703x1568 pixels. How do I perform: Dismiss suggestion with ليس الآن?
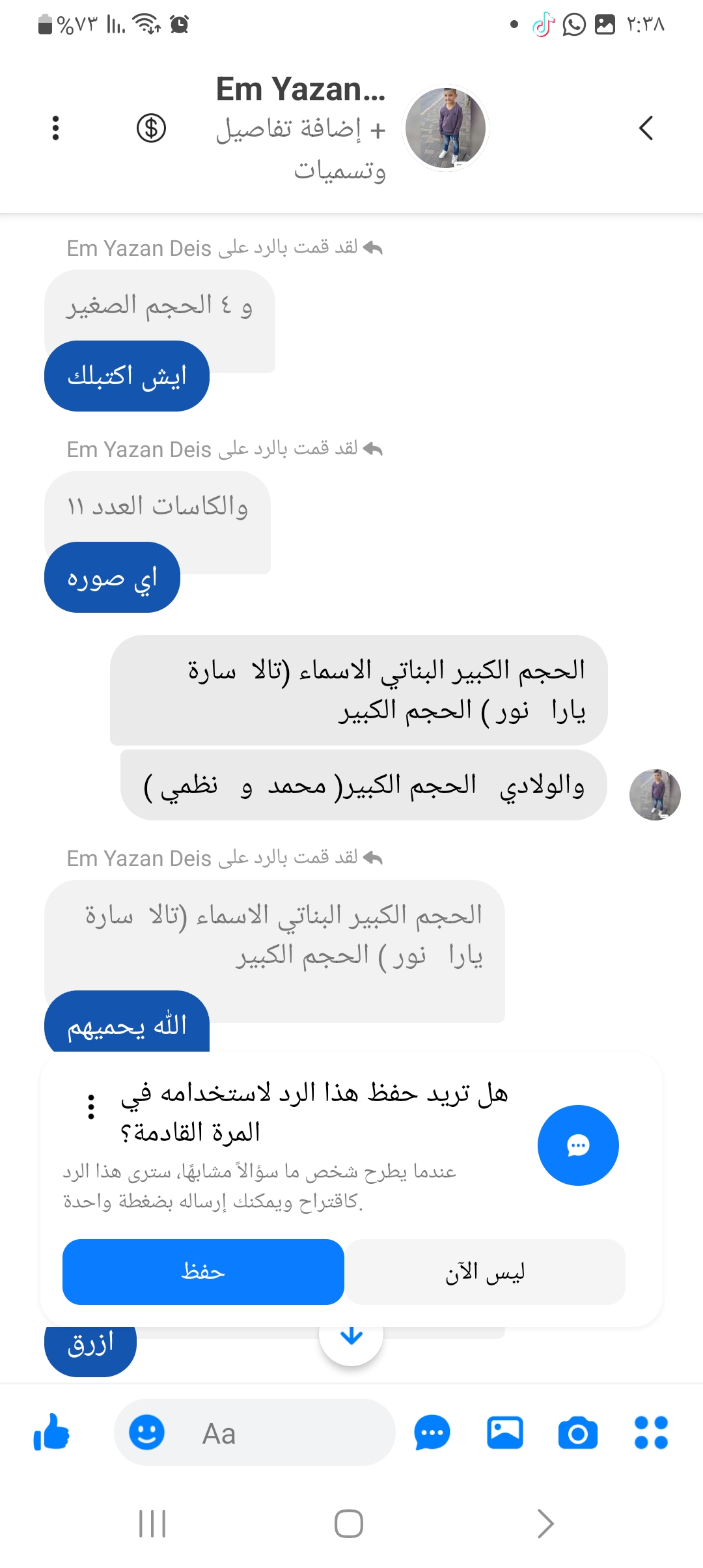click(x=485, y=1271)
